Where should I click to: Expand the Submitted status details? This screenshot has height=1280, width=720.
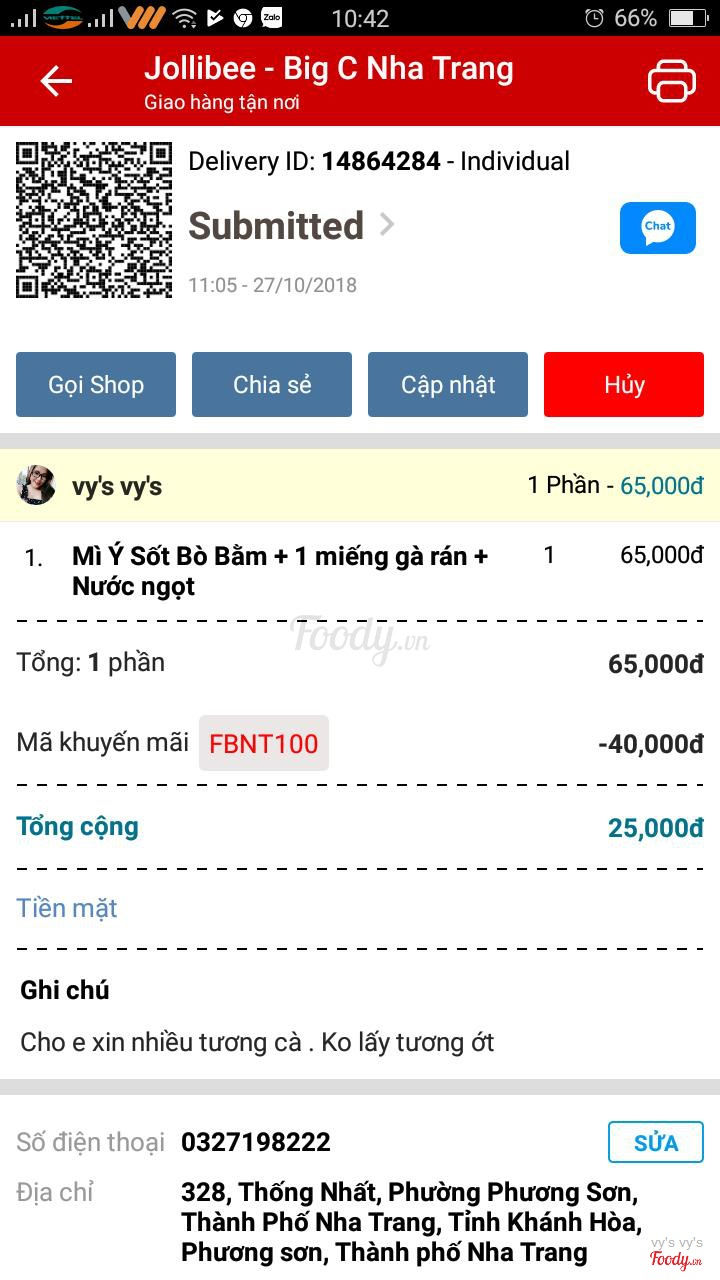[x=292, y=226]
